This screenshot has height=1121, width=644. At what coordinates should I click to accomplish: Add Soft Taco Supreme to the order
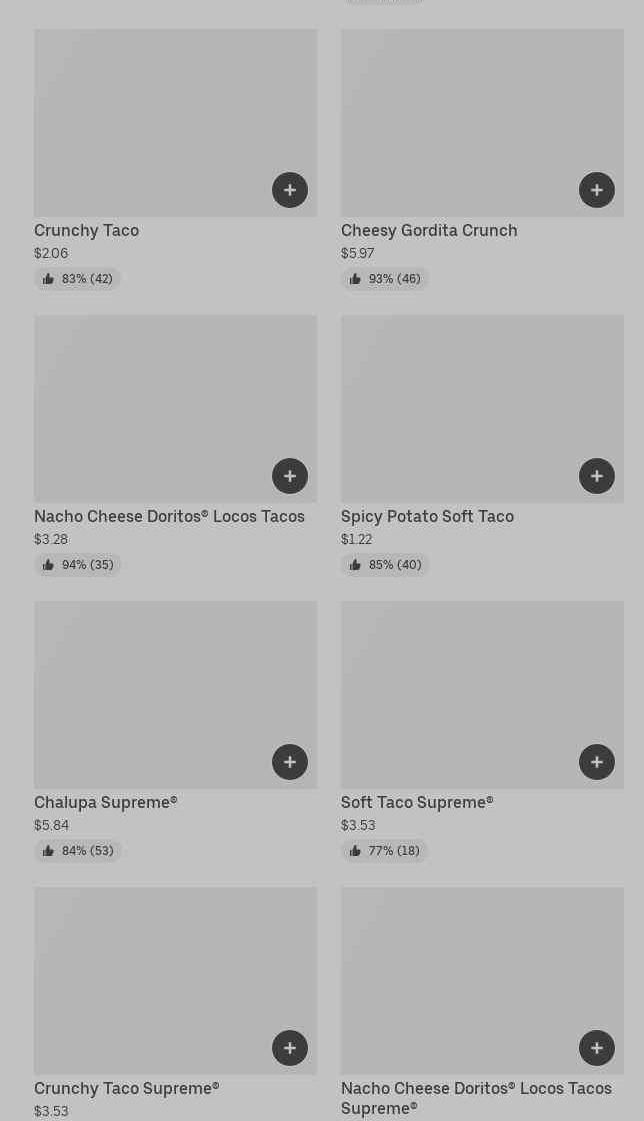click(597, 762)
